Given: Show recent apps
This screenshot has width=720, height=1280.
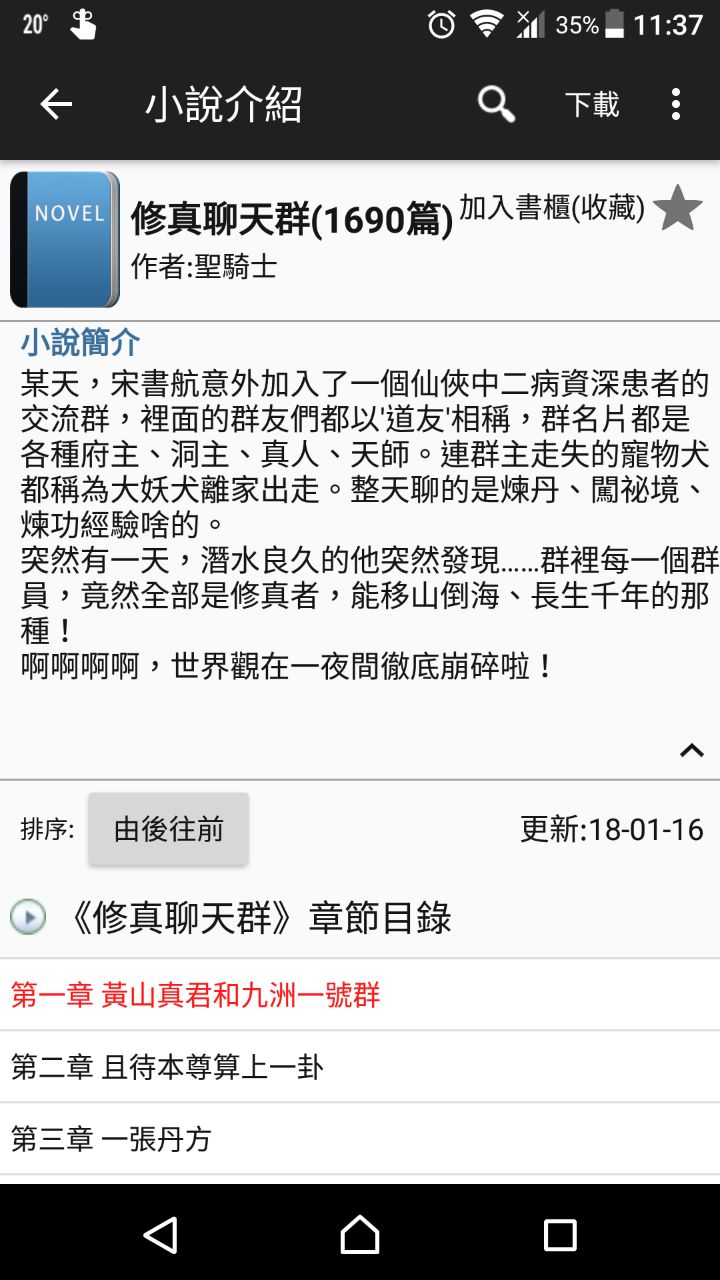Looking at the screenshot, I should tap(560, 1234).
